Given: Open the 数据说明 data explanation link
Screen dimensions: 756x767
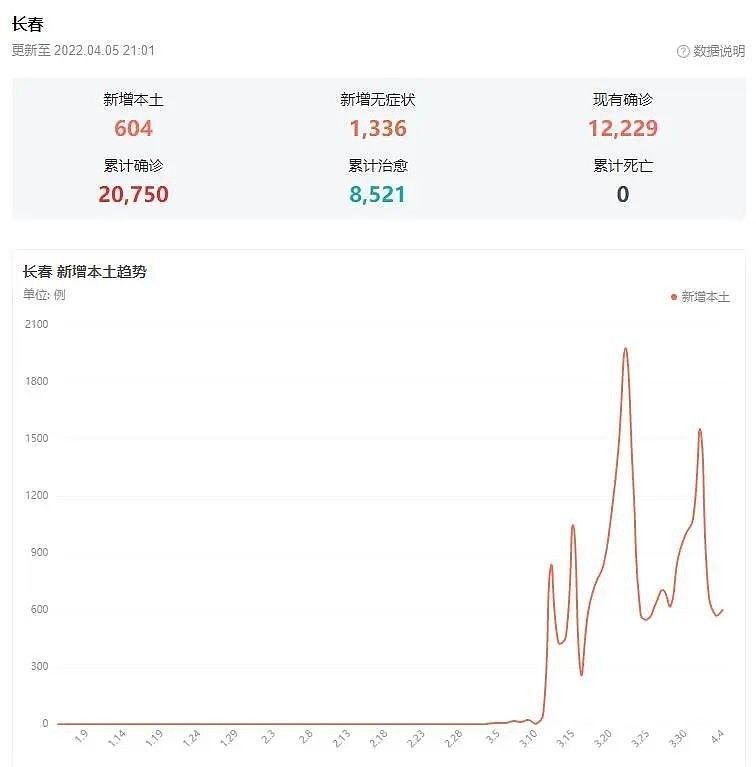Looking at the screenshot, I should click(711, 51).
